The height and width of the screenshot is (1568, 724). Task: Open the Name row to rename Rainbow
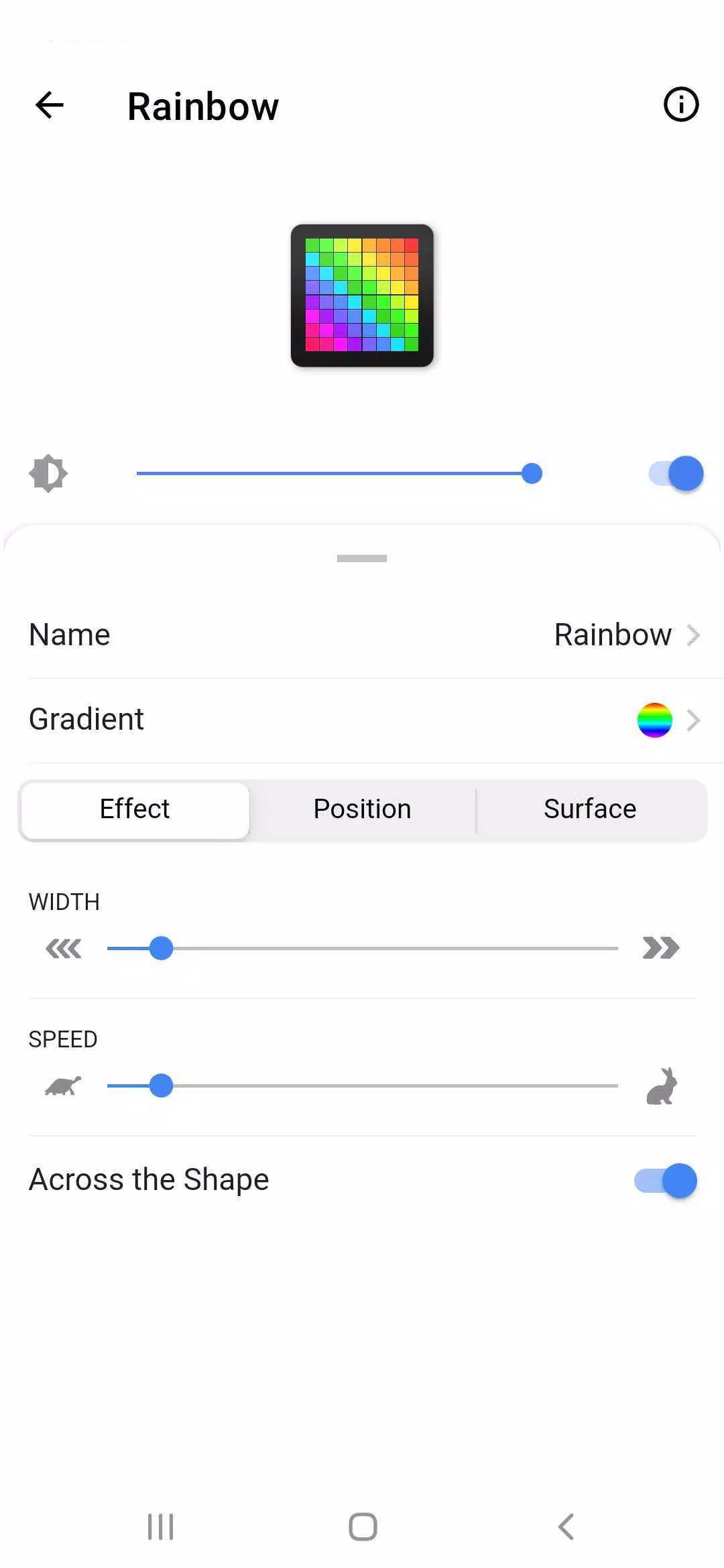[x=362, y=635]
